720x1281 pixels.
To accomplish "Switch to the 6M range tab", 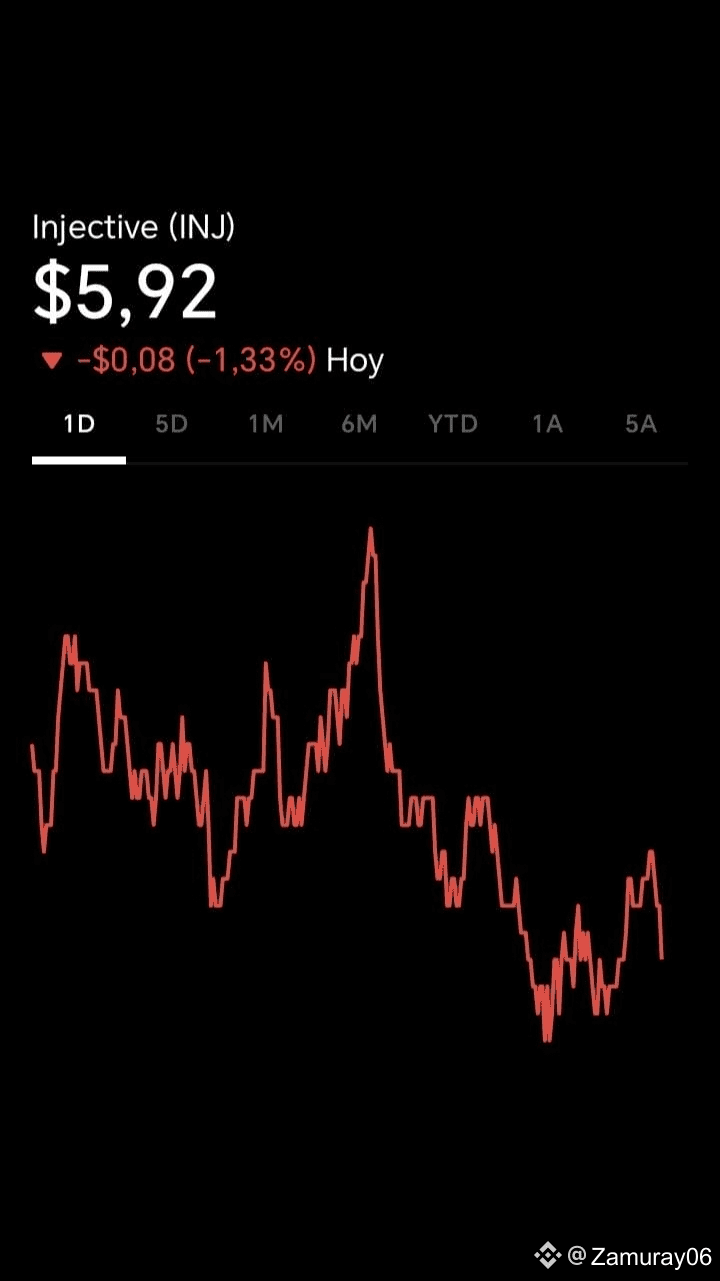I will click(x=359, y=424).
